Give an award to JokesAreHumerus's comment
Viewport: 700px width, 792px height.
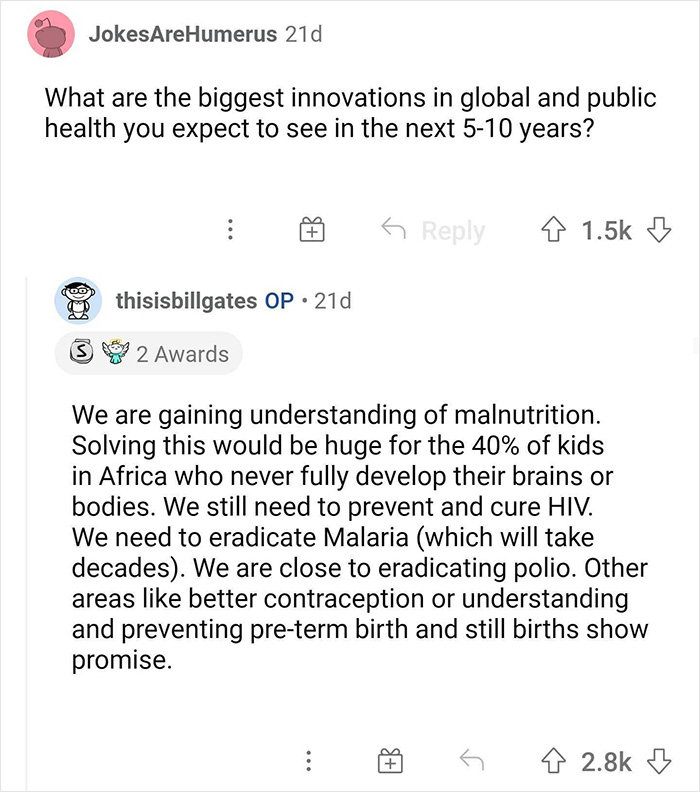(312, 230)
